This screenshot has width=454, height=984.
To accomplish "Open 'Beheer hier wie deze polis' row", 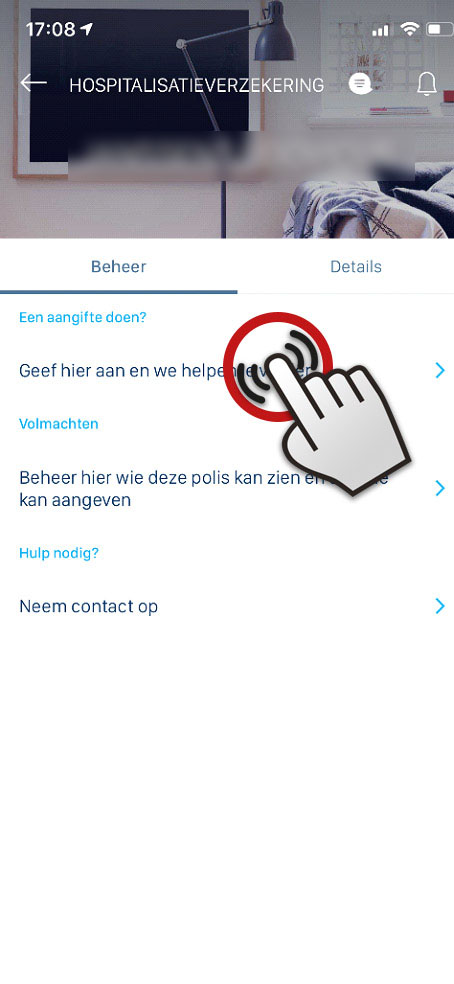I will coord(227,488).
